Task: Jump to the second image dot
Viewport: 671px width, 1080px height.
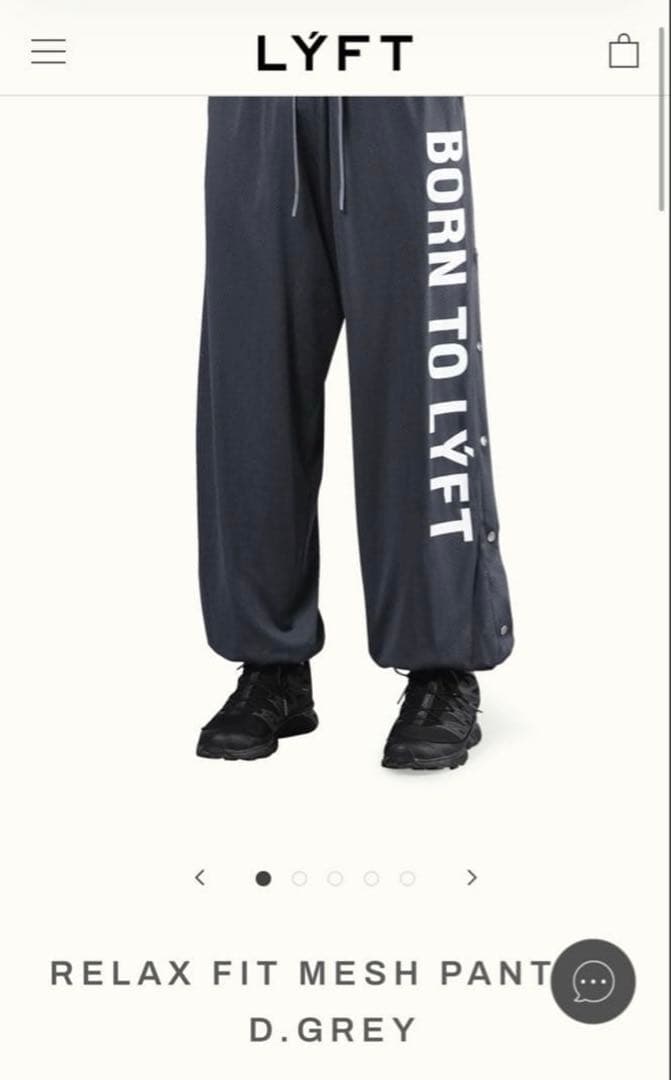Action: 299,878
